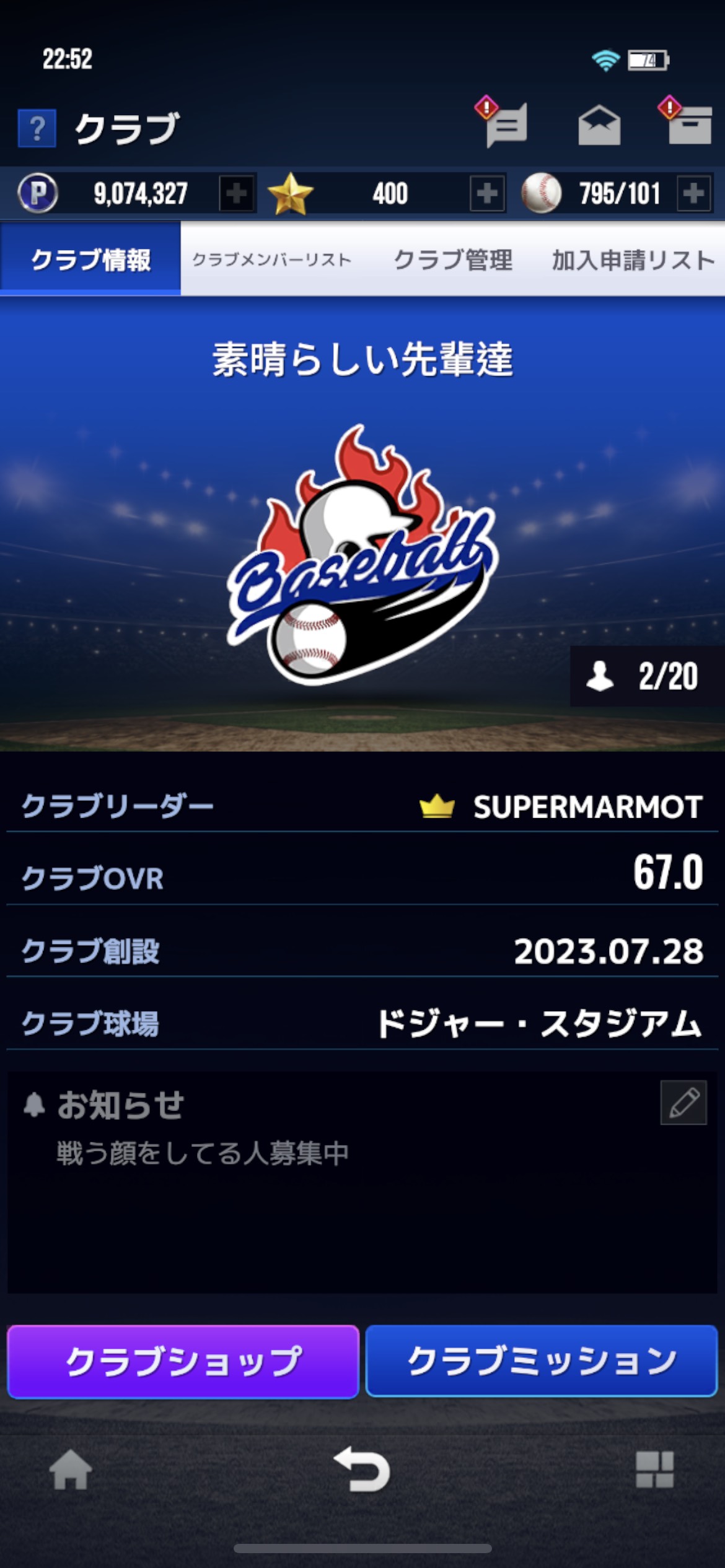The width and height of the screenshot is (725, 1568).
Task: Go to the home screen
Action: pos(71,1469)
